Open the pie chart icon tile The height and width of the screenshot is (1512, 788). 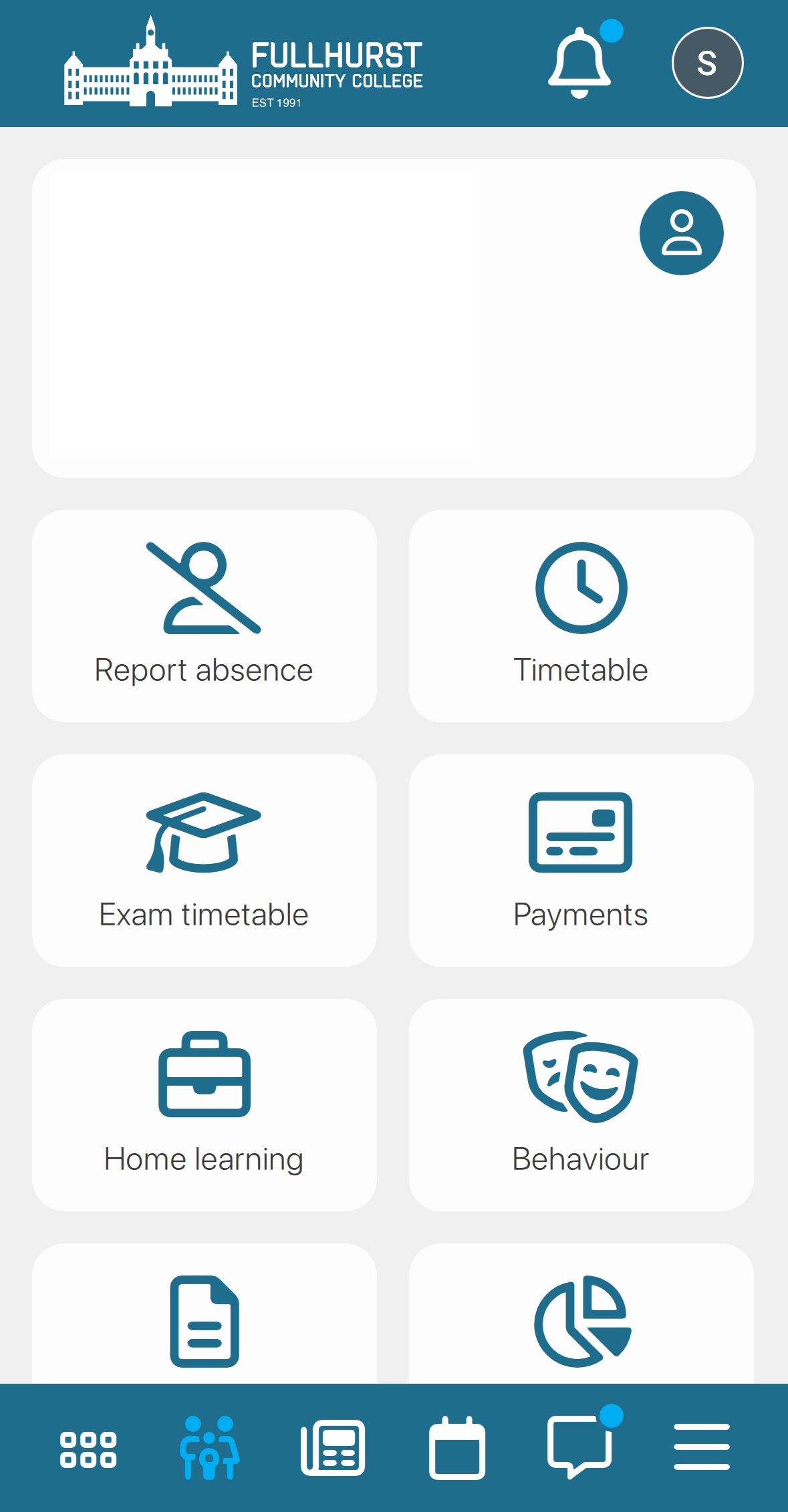(x=581, y=1314)
